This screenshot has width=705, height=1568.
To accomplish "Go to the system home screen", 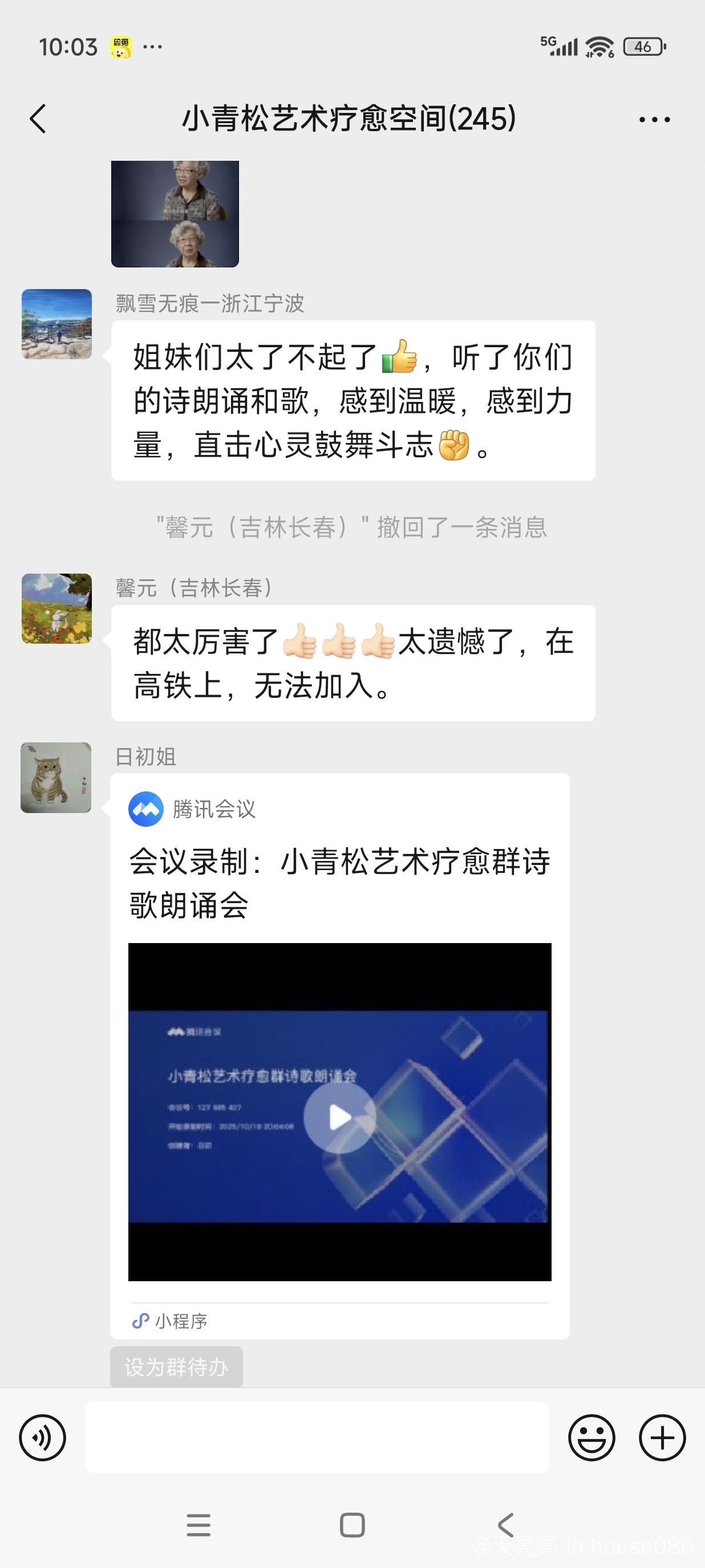I will point(352,1525).
